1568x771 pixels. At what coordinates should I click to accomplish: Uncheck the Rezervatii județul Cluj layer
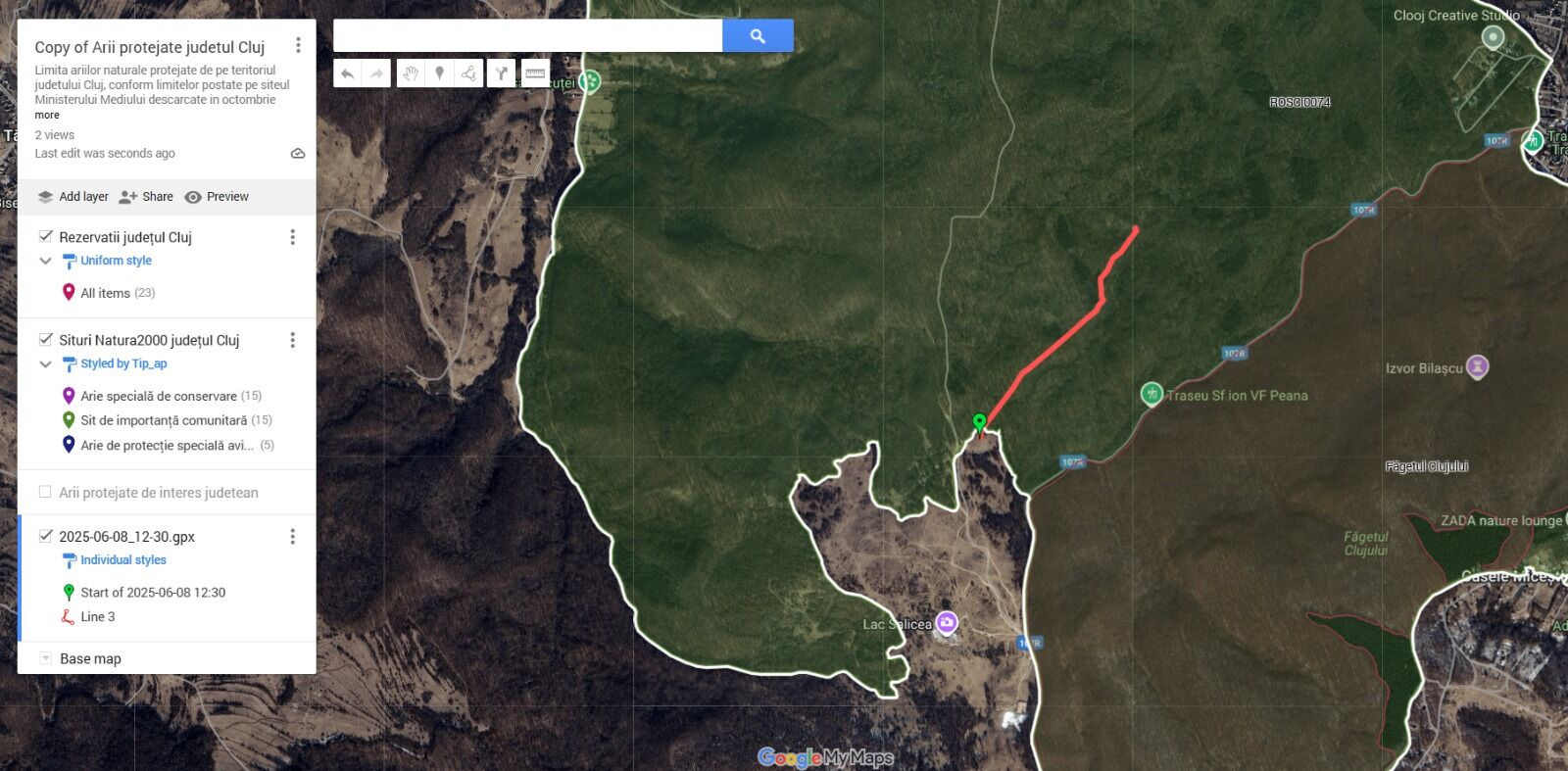pyautogui.click(x=45, y=236)
